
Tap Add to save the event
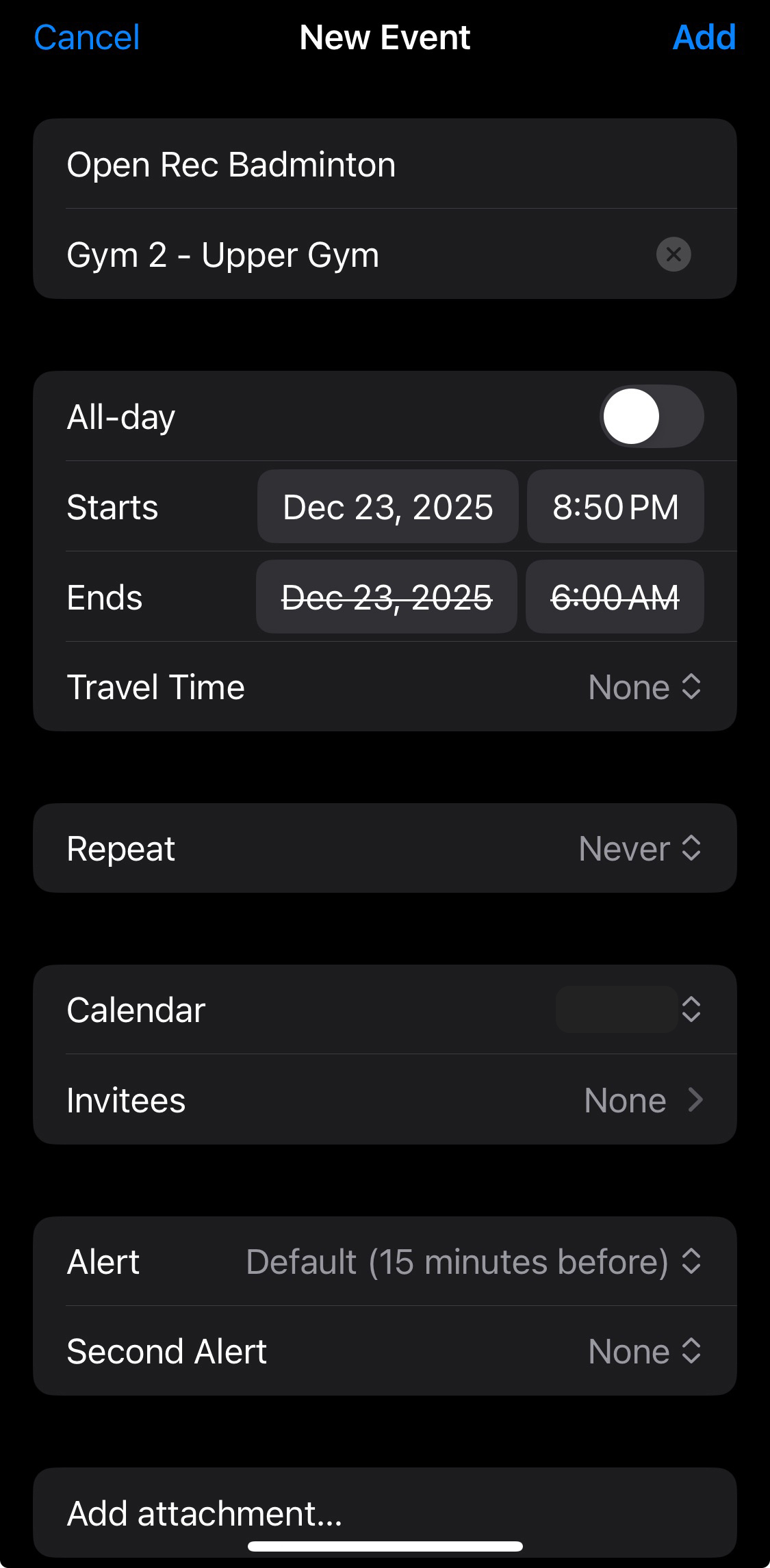click(x=704, y=38)
